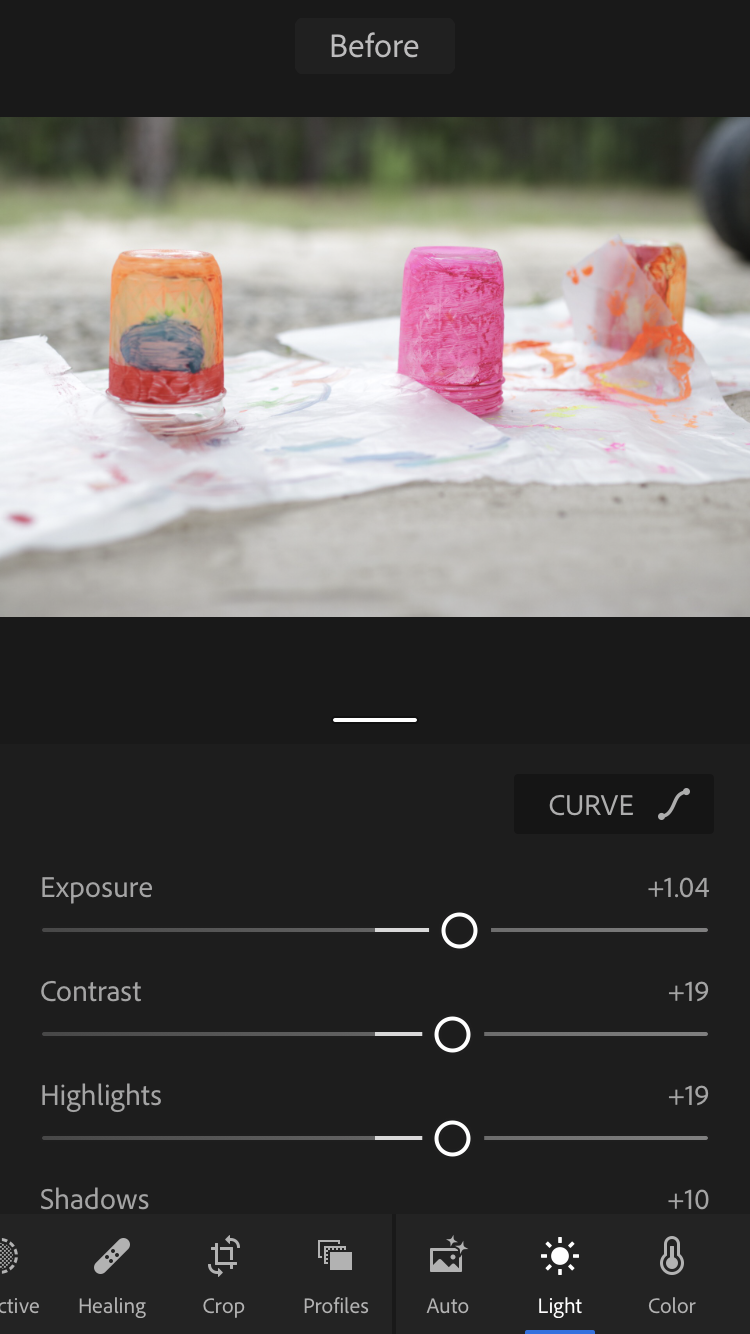Tap the Highlights slider knob
The image size is (750, 1334).
452,1139
